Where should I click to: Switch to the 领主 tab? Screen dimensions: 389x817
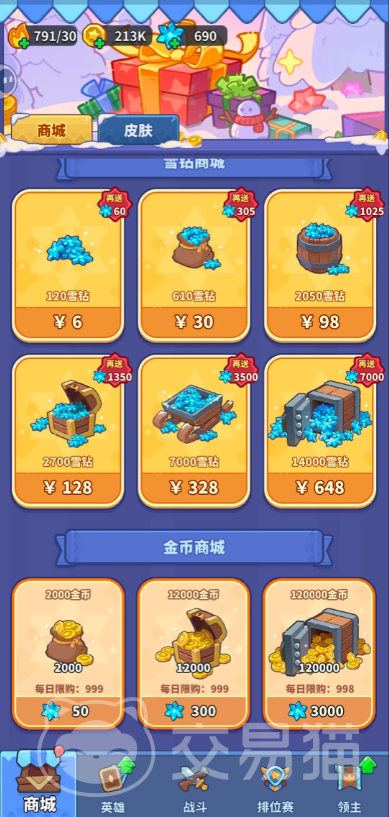point(350,785)
